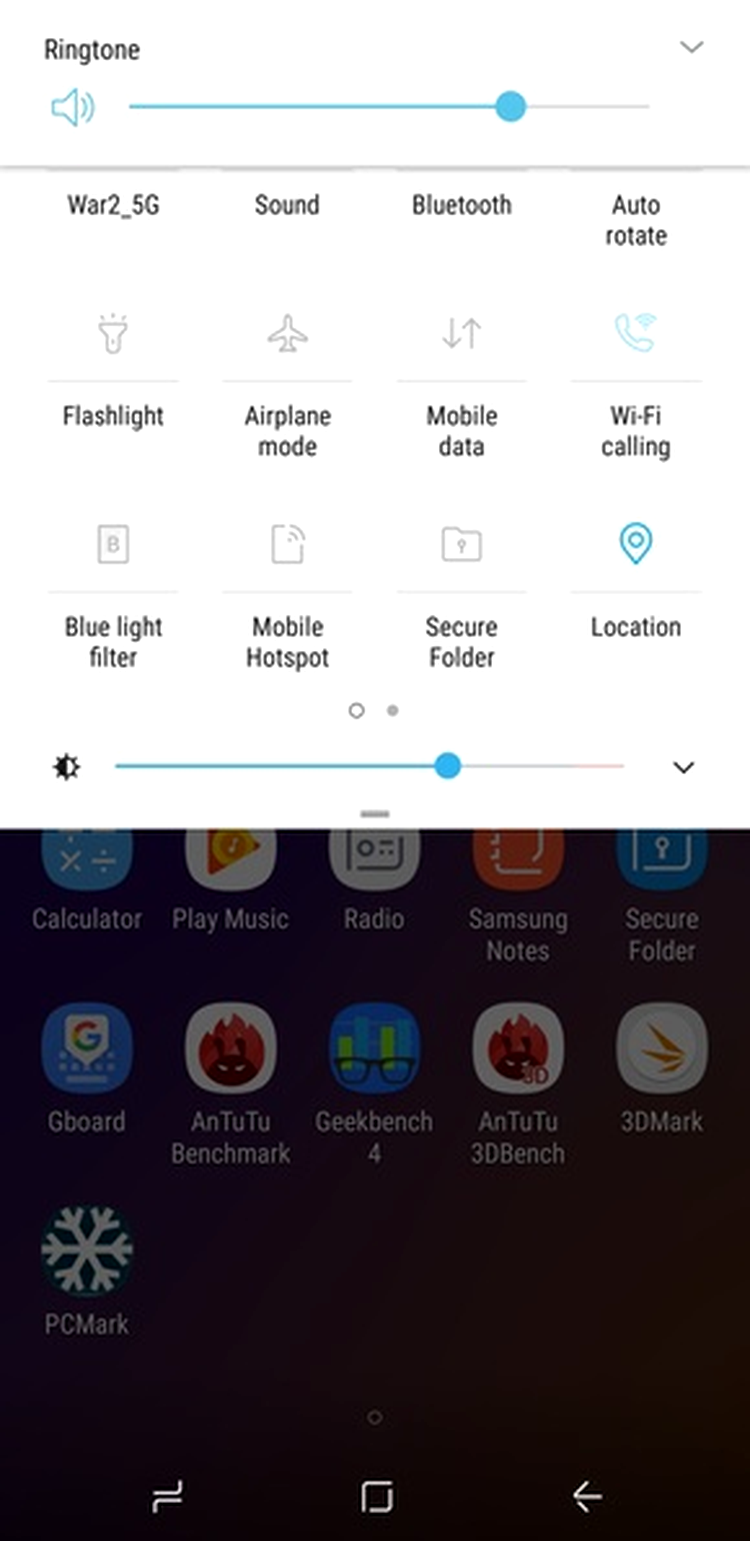Turn on Mobile Hotspot
The height and width of the screenshot is (1541, 750).
[x=287, y=545]
